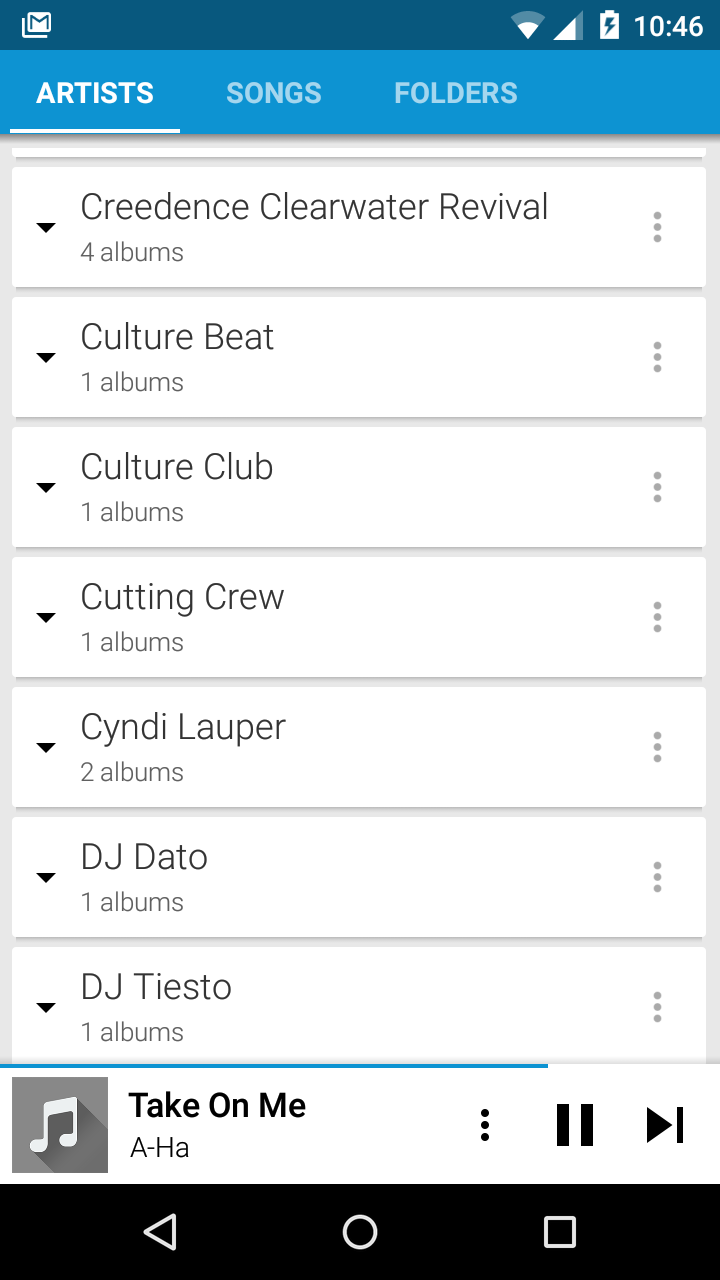The image size is (720, 1280).
Task: Pause Take On Me playback
Action: tap(575, 1125)
